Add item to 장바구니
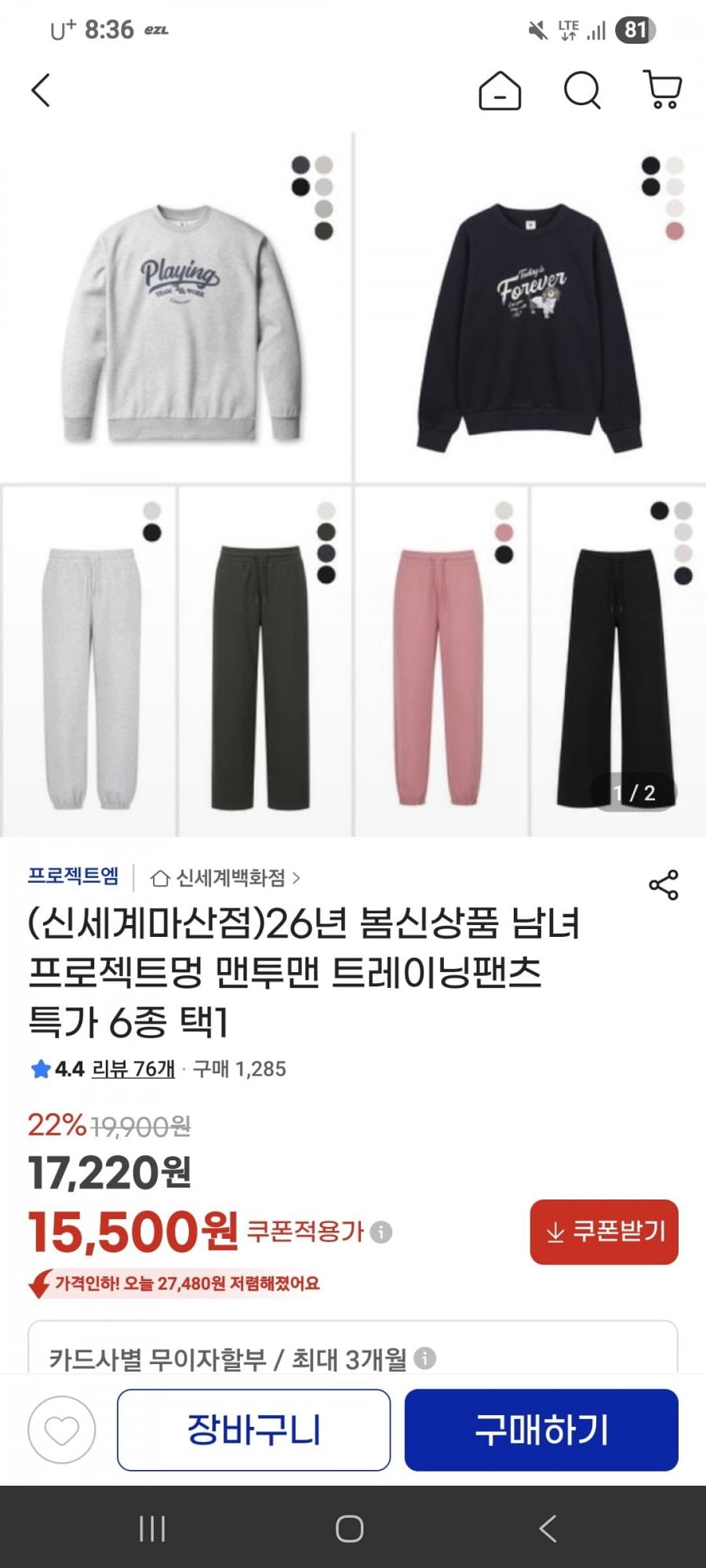 (253, 1430)
